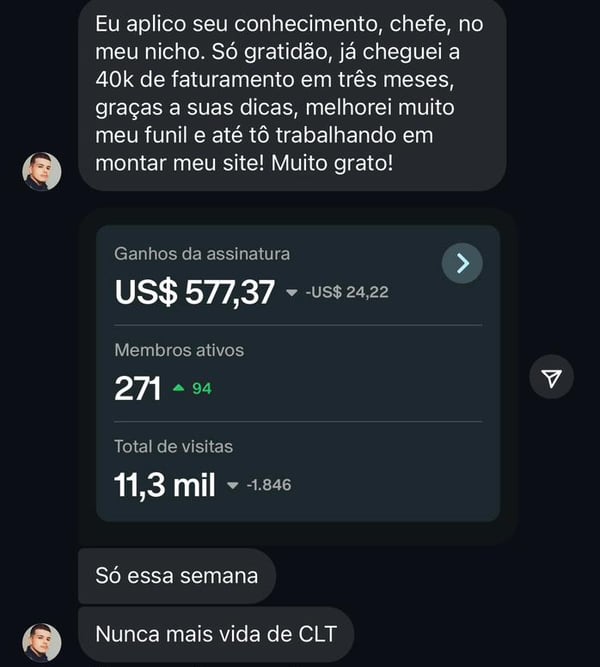
Task: Open sender's avatar beside the 40k message
Action: pyautogui.click(x=42, y=172)
